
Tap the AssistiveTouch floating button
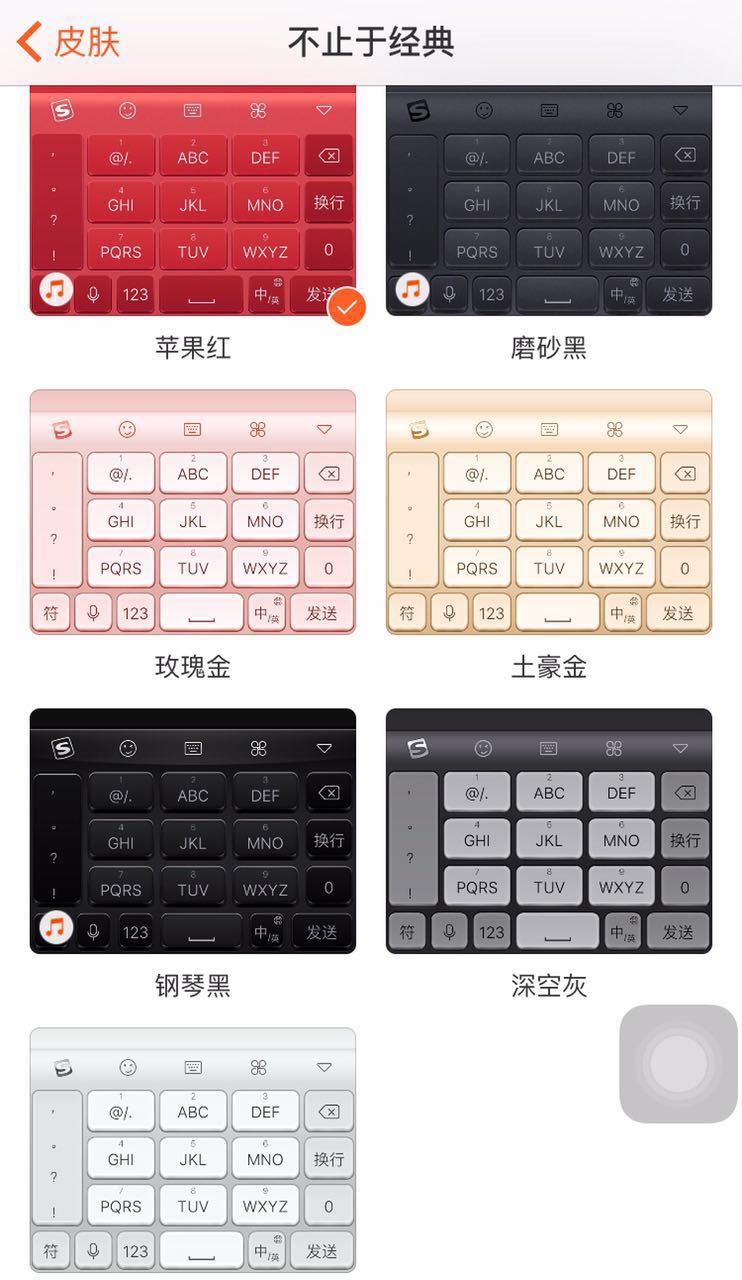pyautogui.click(x=678, y=1064)
